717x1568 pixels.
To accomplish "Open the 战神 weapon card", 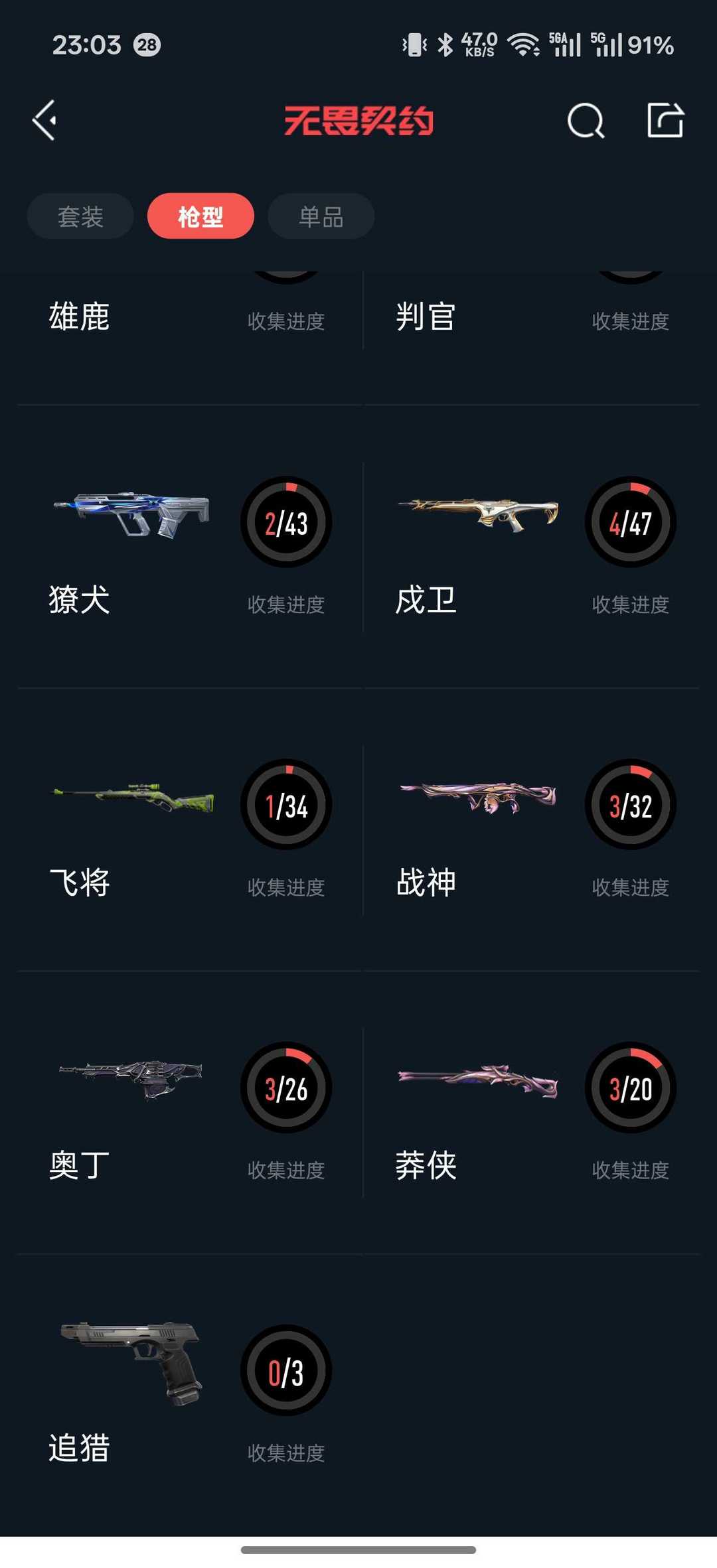I will [x=531, y=829].
